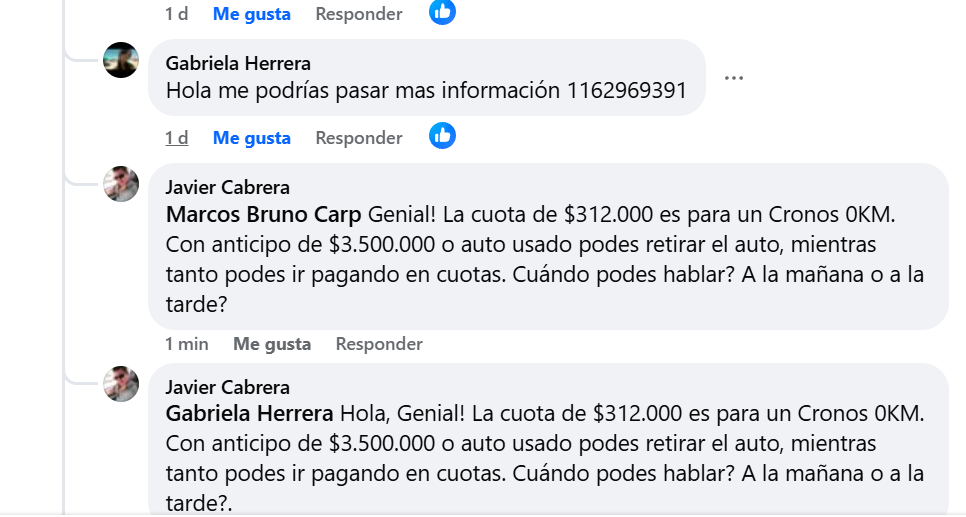Image resolution: width=966 pixels, height=517 pixels.
Task: Tap Responder on the comment above Gabriela Herrera's
Action: pos(358,14)
